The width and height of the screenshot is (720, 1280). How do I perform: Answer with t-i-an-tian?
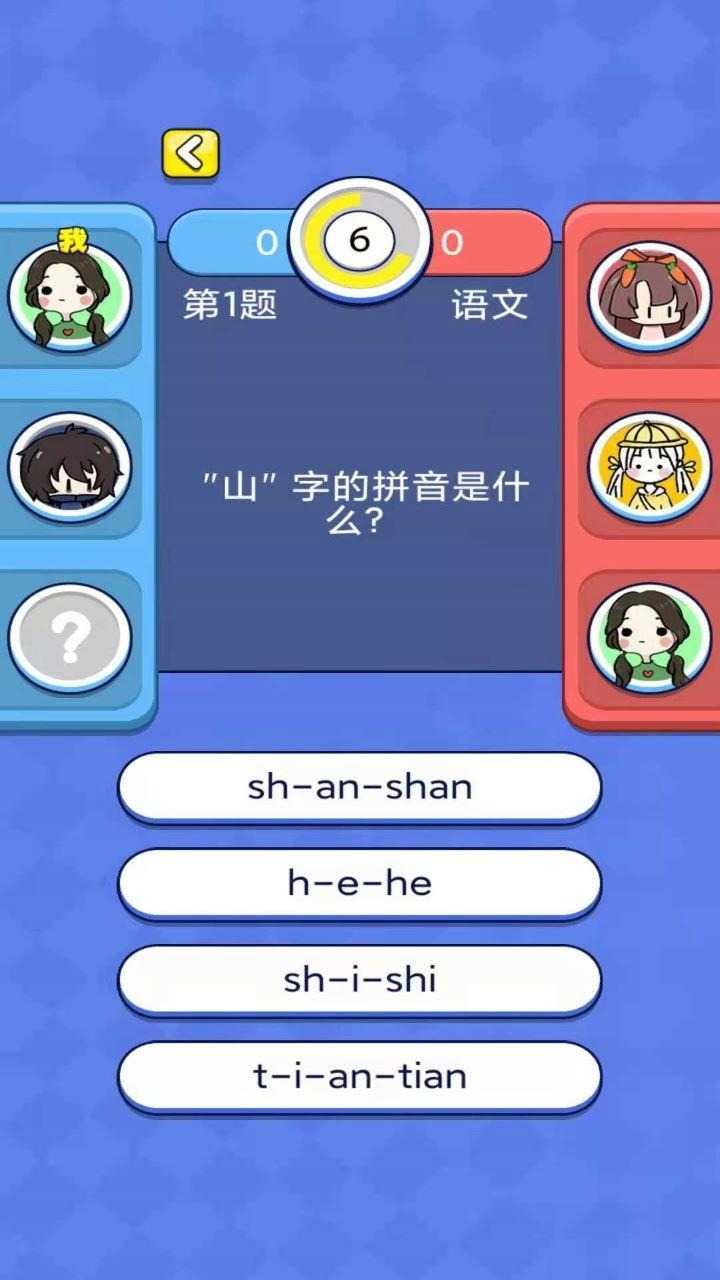360,1076
